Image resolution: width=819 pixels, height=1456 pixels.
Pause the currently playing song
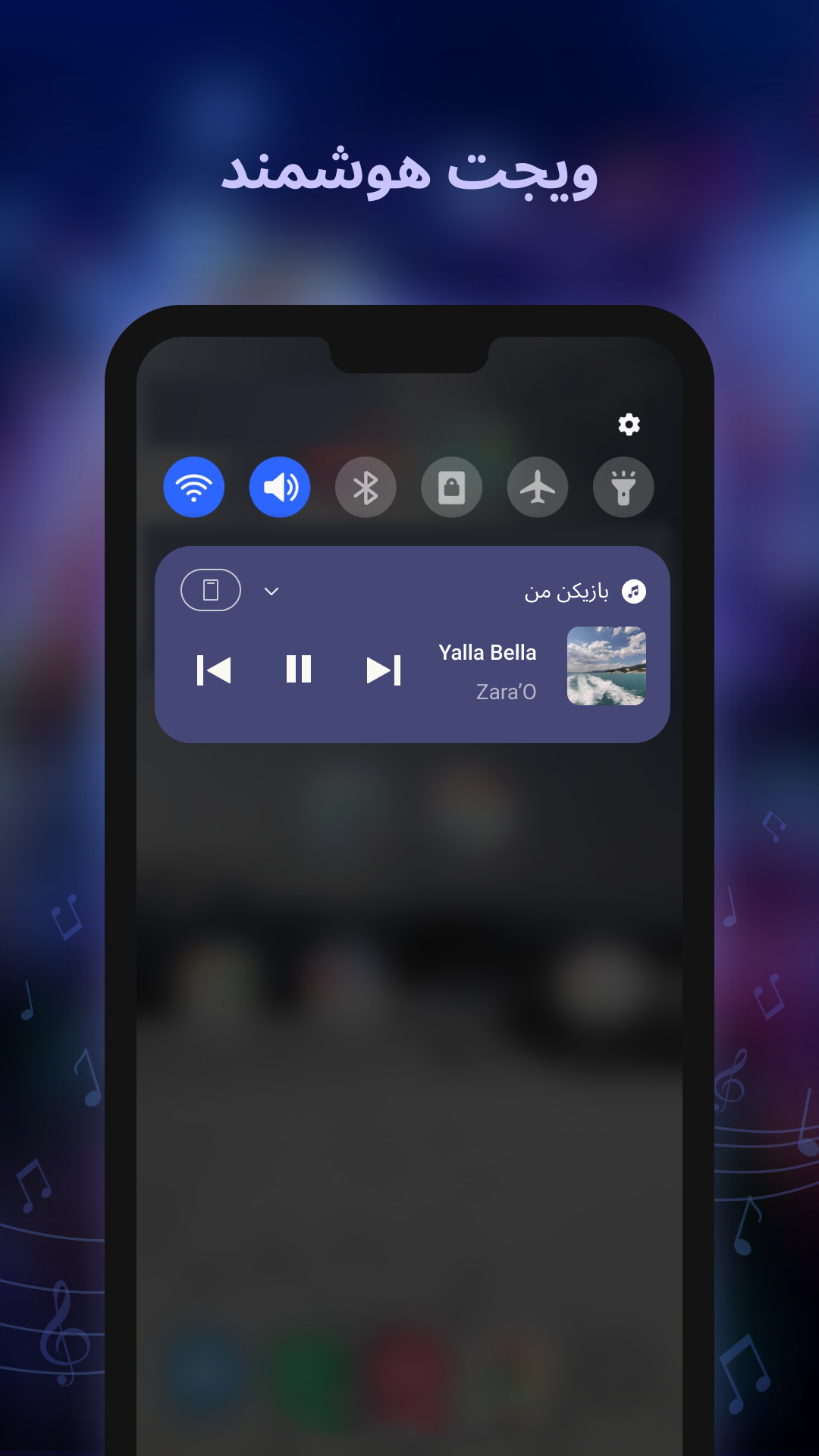pos(299,670)
